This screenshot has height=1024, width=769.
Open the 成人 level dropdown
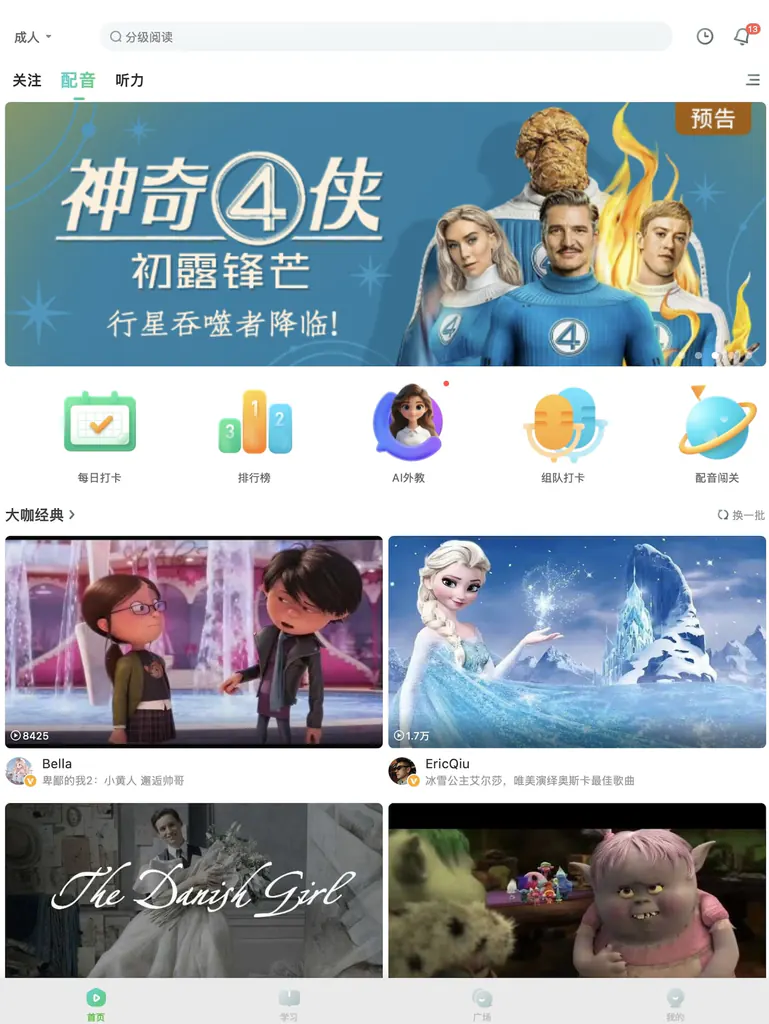[x=32, y=37]
